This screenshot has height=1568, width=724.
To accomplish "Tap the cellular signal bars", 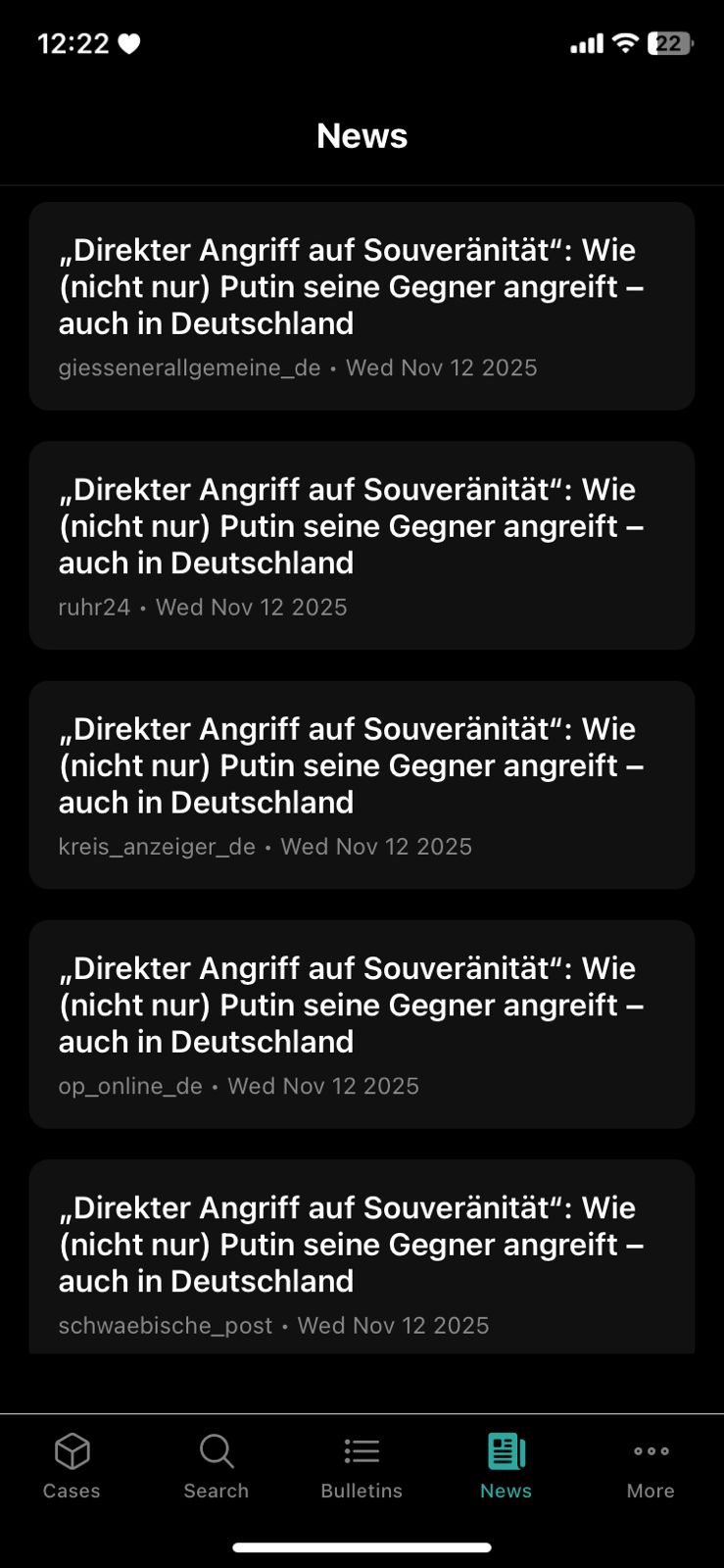I will coord(585,42).
